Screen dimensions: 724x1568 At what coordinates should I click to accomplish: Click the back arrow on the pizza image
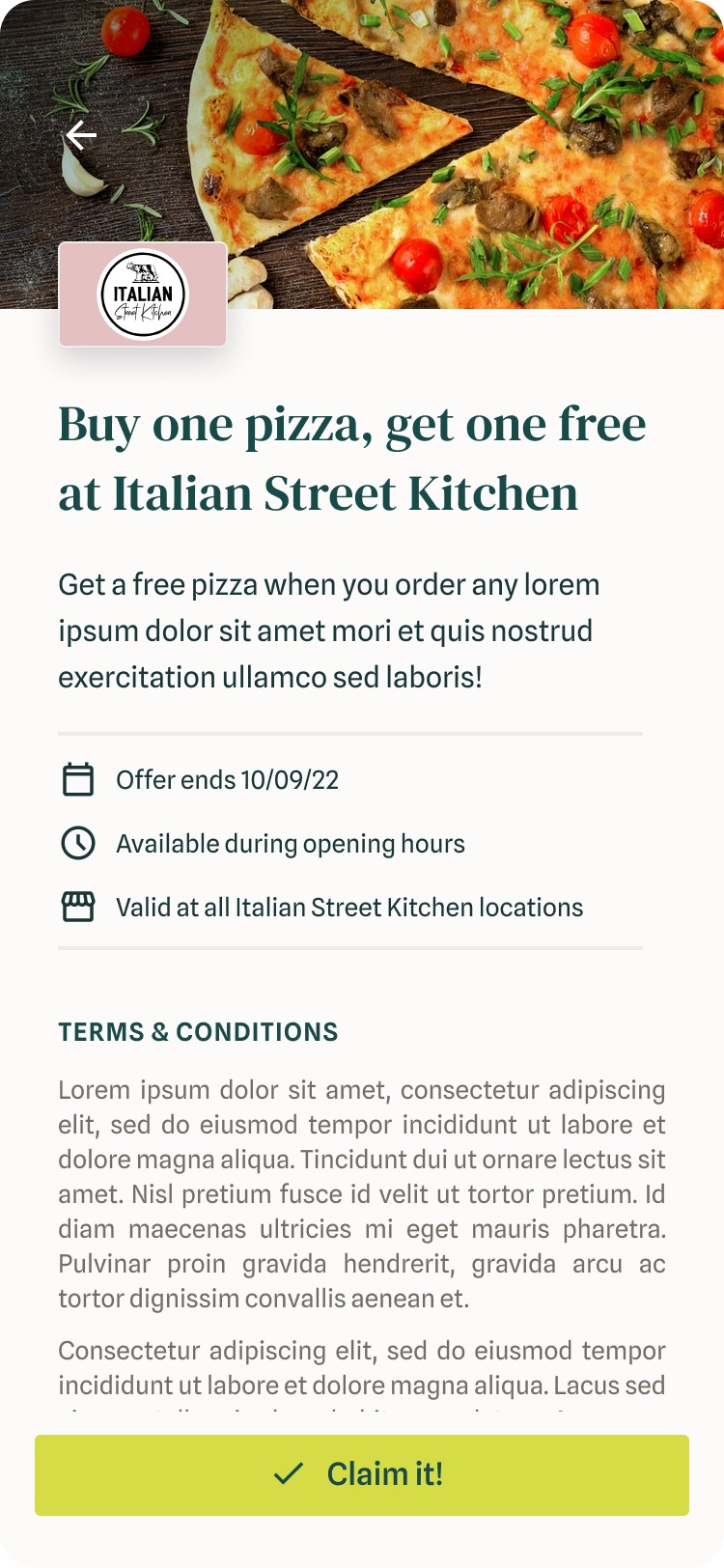[81, 135]
